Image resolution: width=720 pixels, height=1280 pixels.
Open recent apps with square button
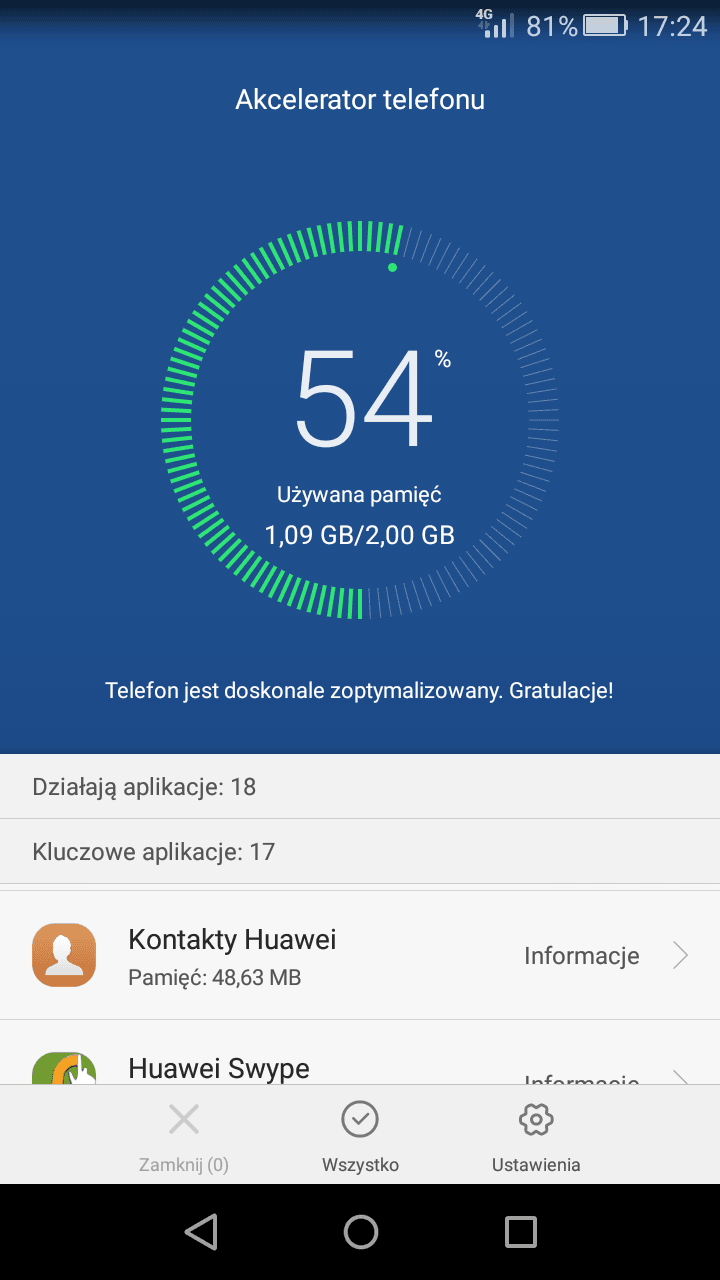coord(521,1232)
